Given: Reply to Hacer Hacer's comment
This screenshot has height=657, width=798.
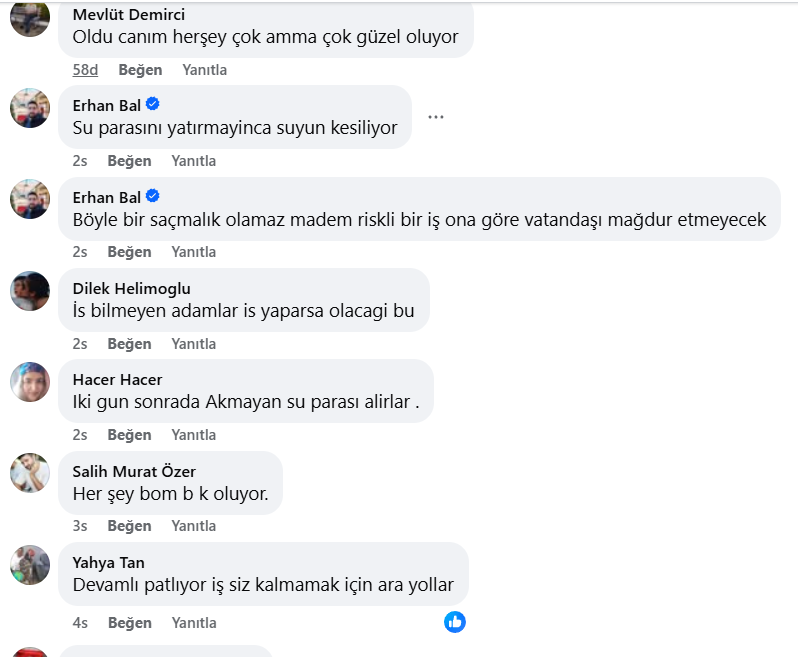Looking at the screenshot, I should [193, 435].
